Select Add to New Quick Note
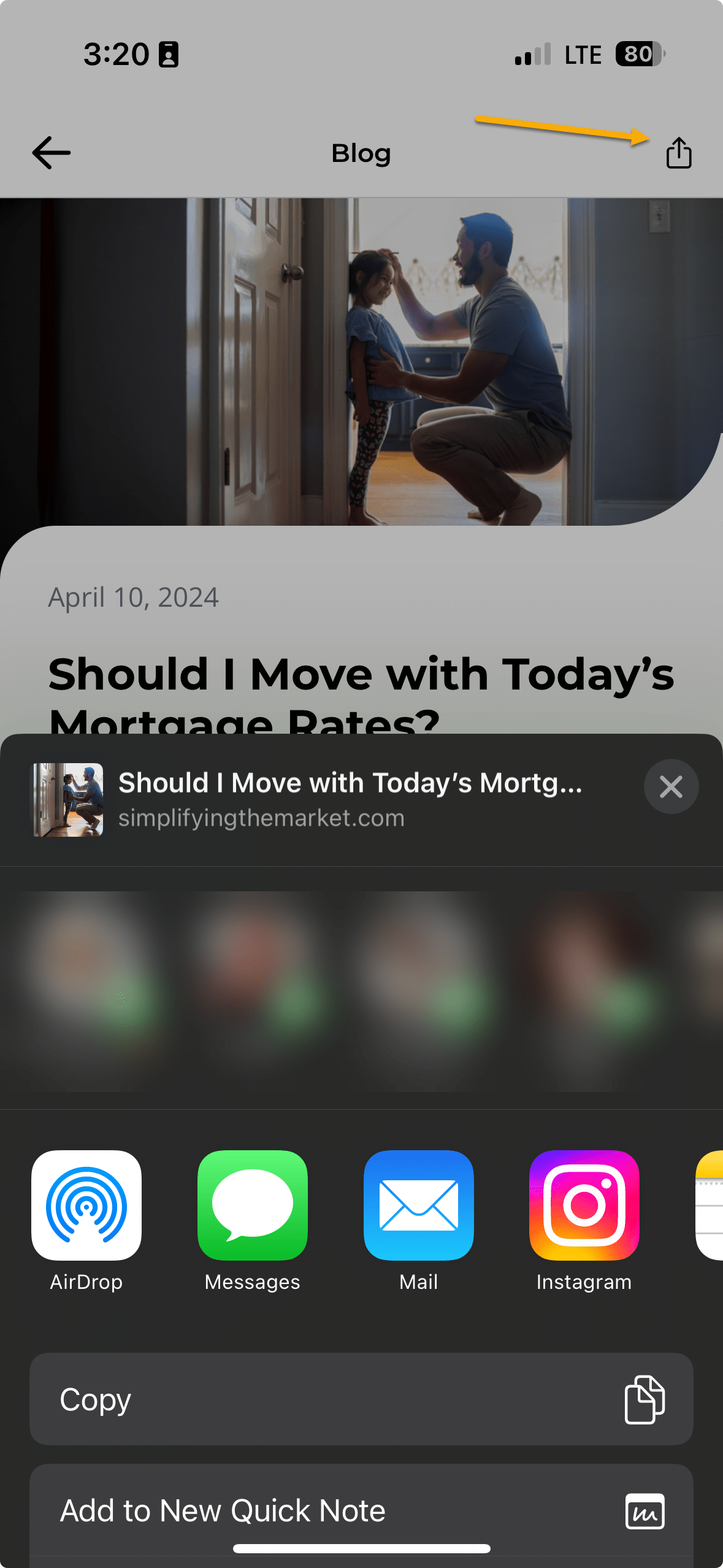This screenshot has height=1568, width=723. [361, 1510]
